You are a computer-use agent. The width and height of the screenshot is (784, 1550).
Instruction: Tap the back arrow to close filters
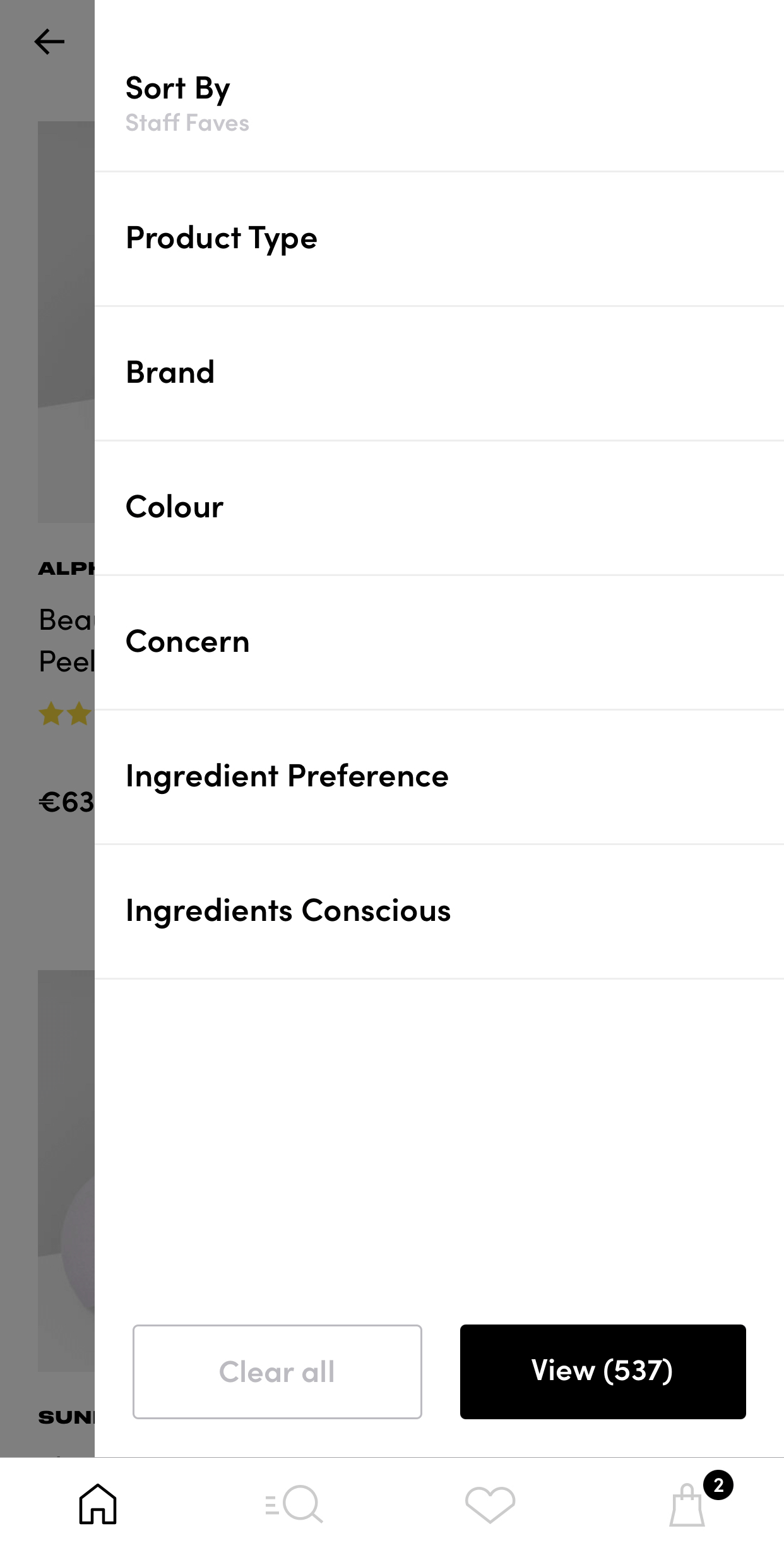tap(48, 41)
